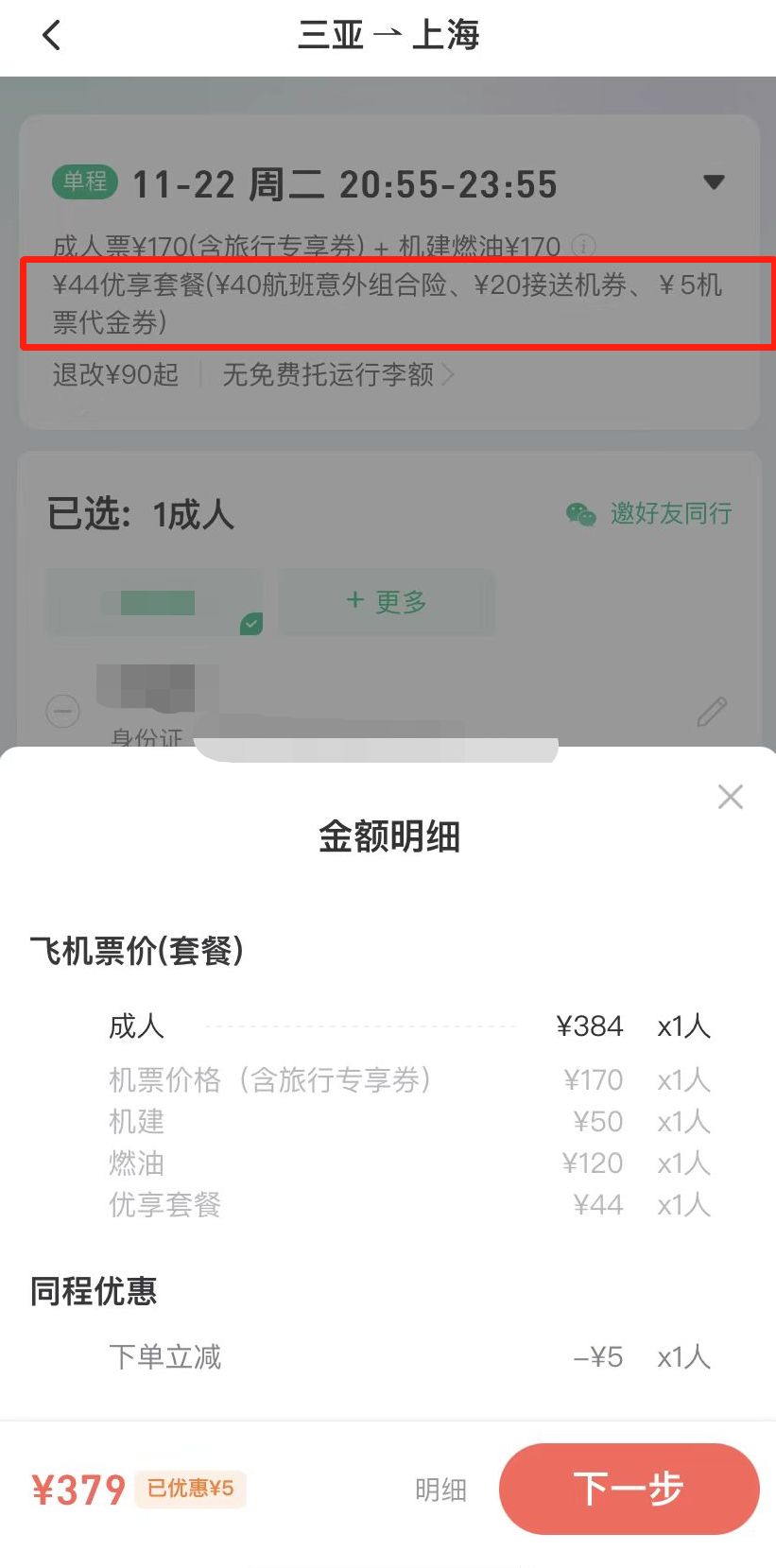Screen dimensions: 776x1568
Task: Remove the selected passenger with the minus icon
Action: (63, 710)
